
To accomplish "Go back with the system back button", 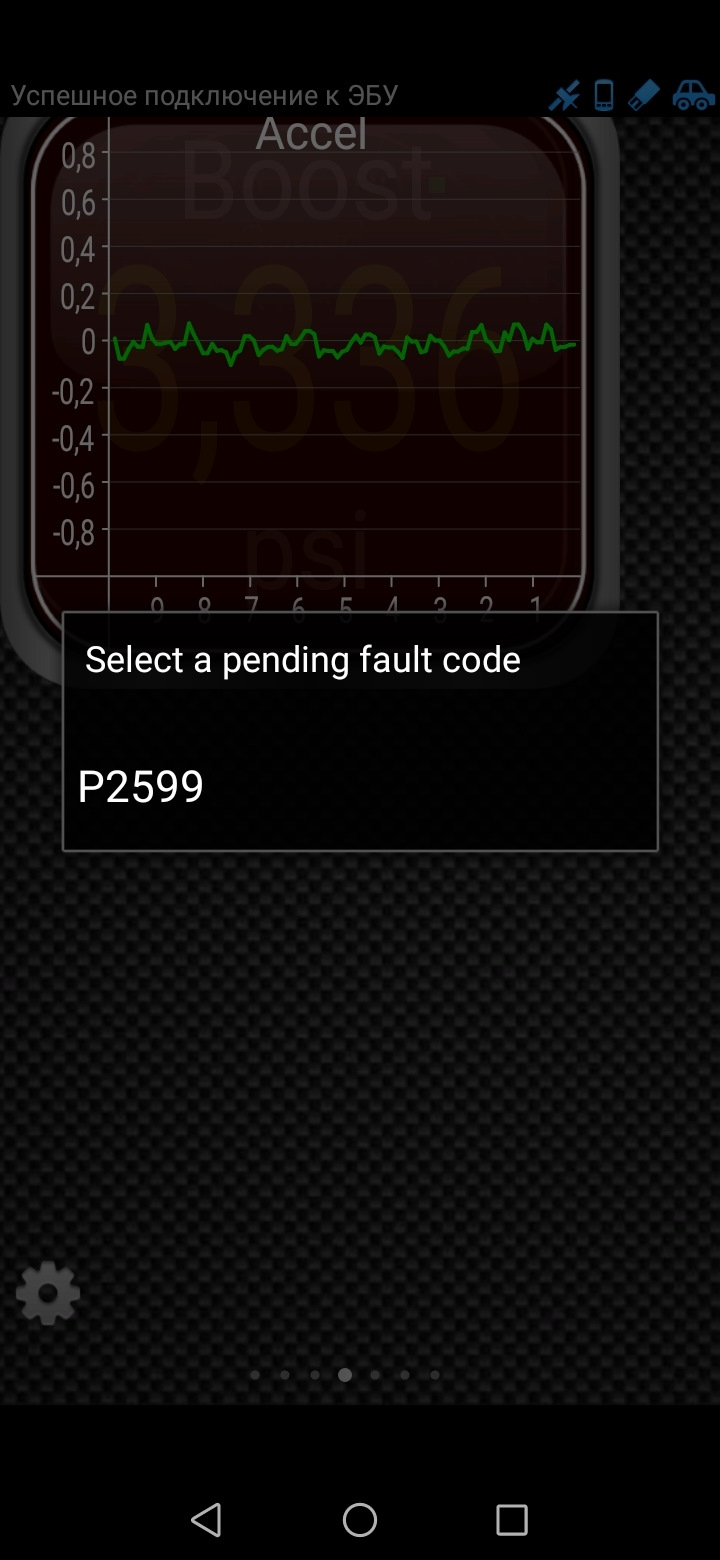I will point(206,1520).
